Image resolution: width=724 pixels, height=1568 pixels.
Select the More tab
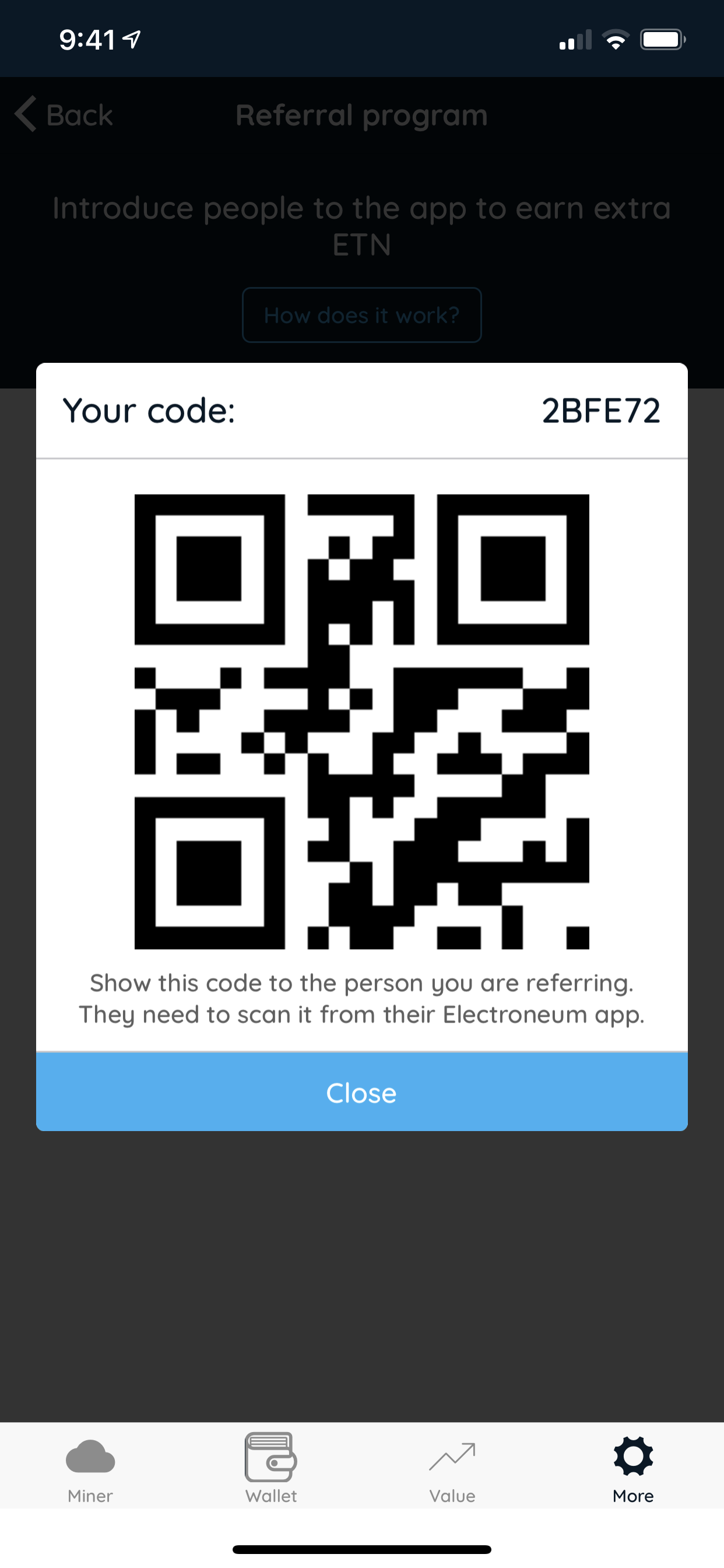pos(632,1468)
